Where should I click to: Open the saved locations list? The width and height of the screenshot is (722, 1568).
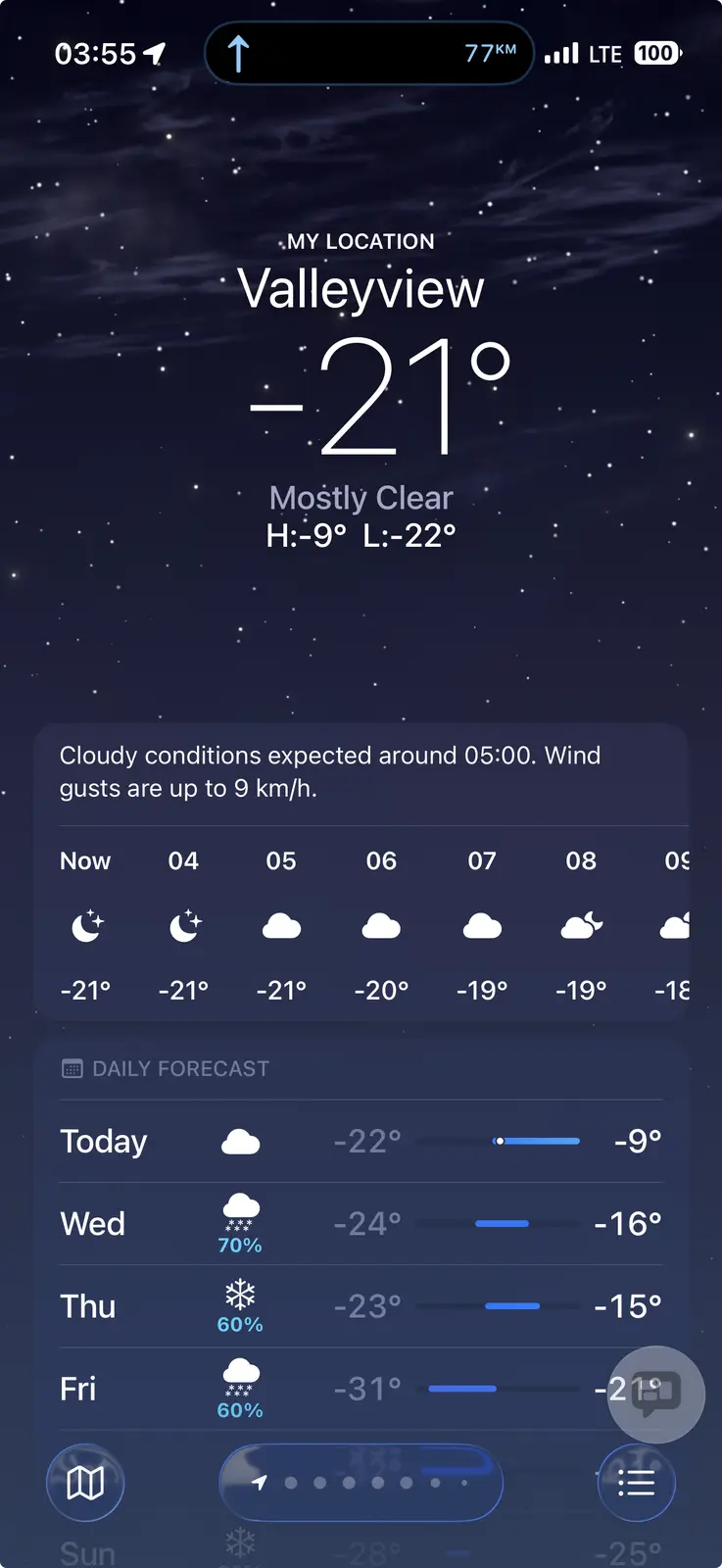tap(637, 1483)
